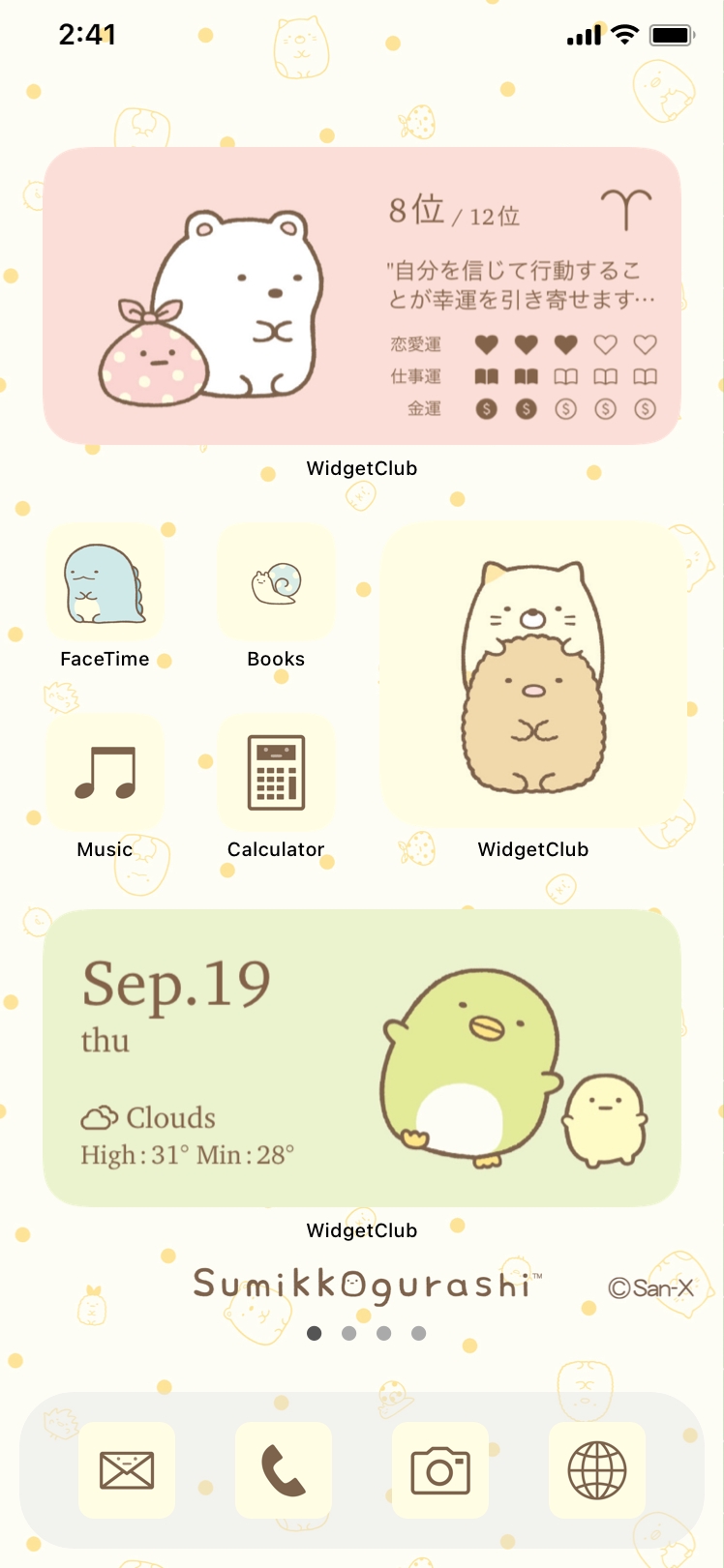Viewport: 724px width, 1568px height.
Task: Open the Sep.19 weather widget
Action: point(362,1058)
